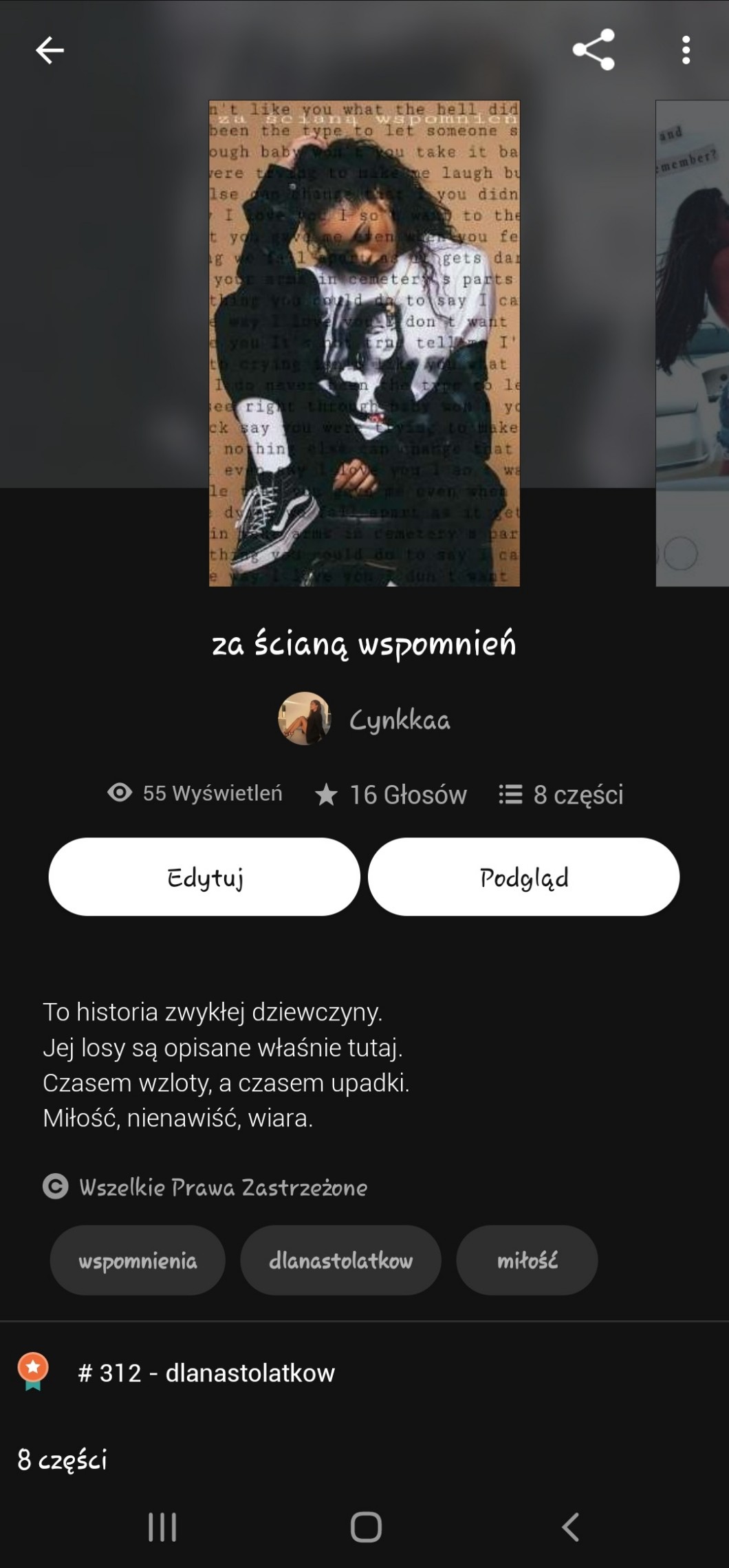The width and height of the screenshot is (729, 1568).
Task: Open the Podgląd preview
Action: pyautogui.click(x=523, y=877)
